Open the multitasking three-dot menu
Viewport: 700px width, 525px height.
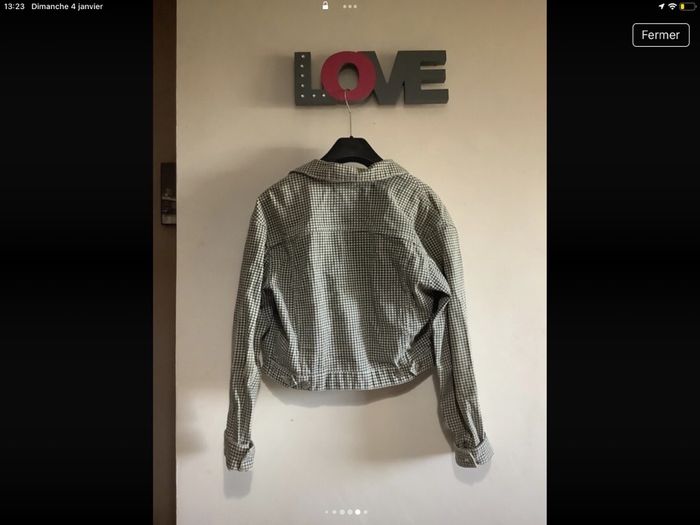pyautogui.click(x=349, y=6)
